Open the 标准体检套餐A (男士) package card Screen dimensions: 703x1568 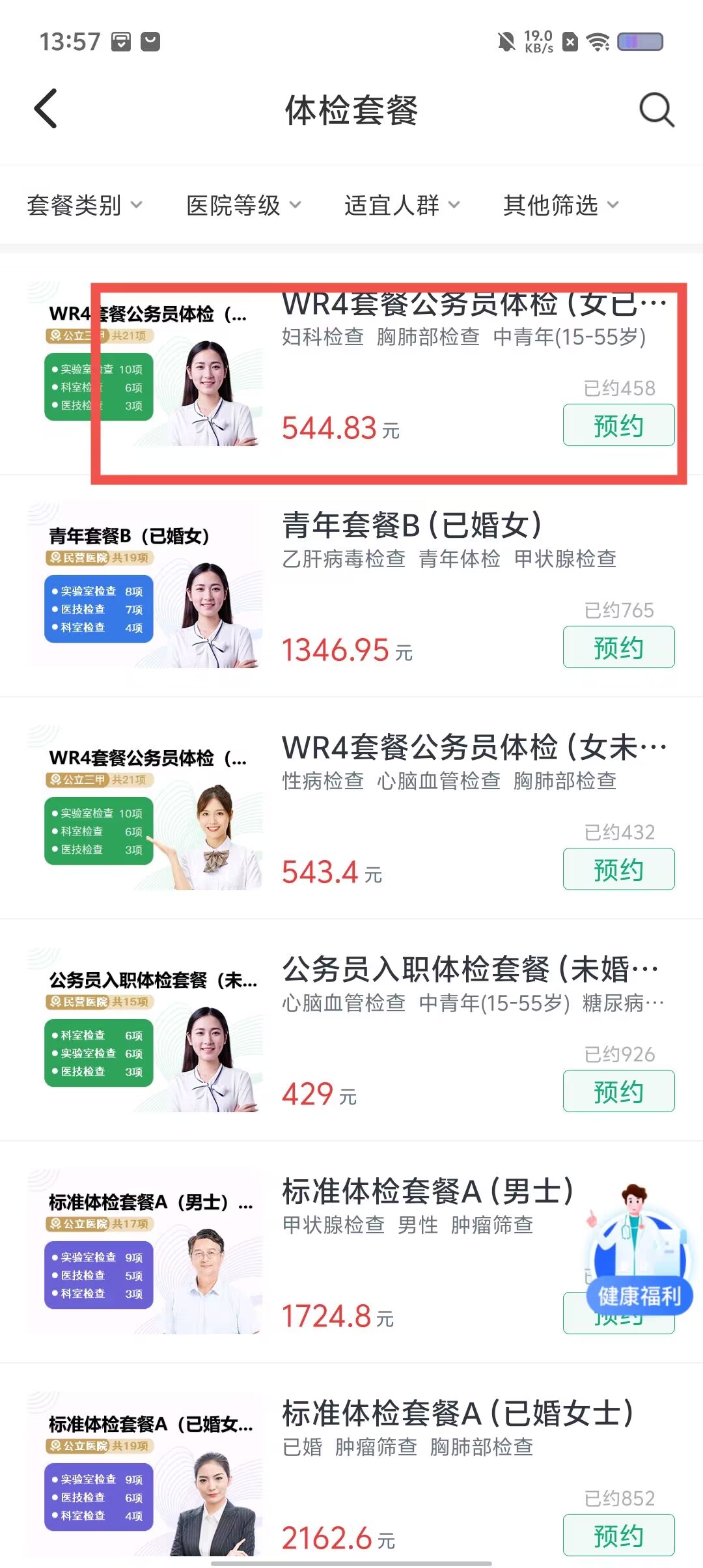427,1192
